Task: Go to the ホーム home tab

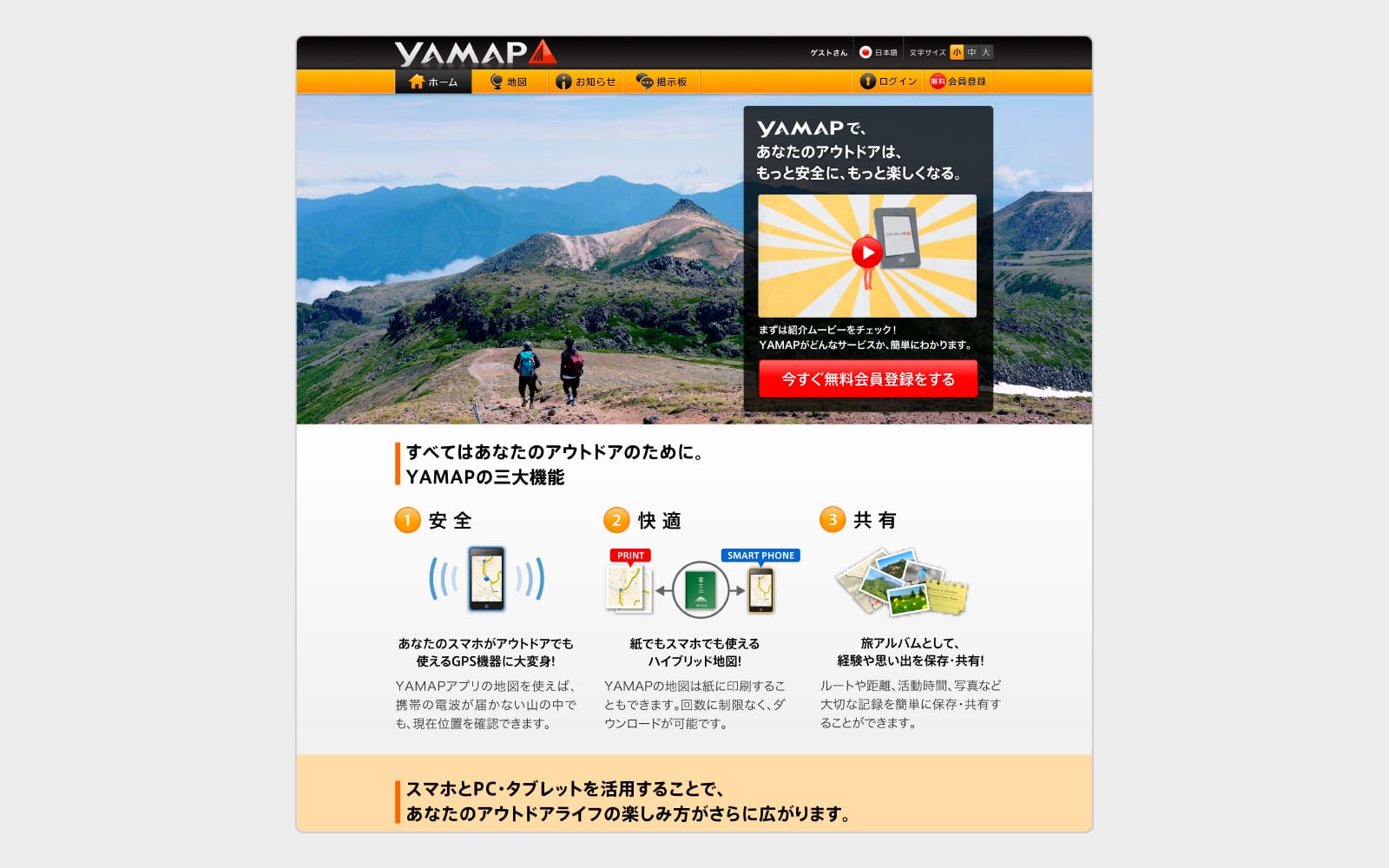Action: pos(433,82)
